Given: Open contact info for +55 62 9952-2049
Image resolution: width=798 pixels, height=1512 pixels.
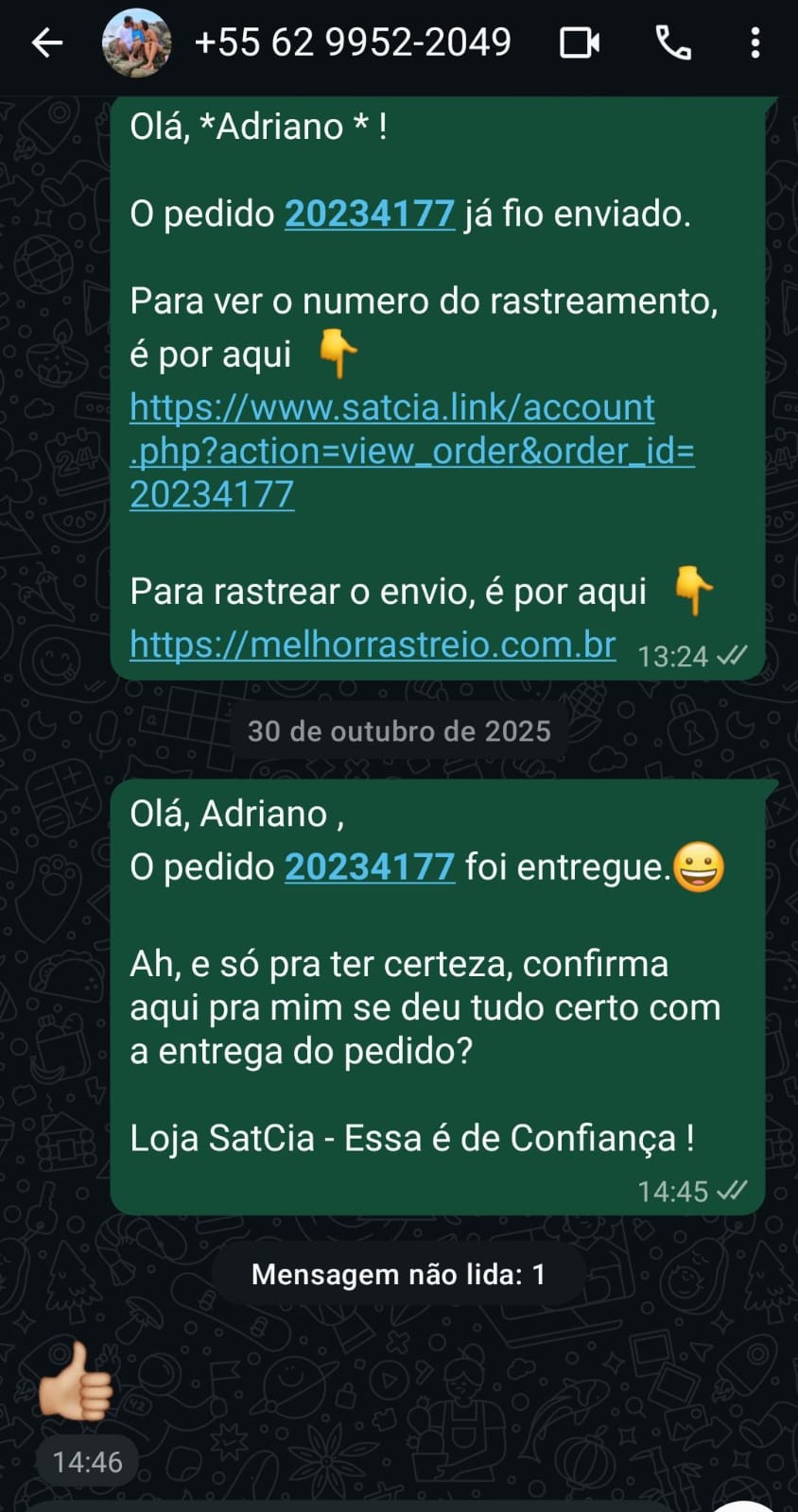Looking at the screenshot, I should point(352,43).
